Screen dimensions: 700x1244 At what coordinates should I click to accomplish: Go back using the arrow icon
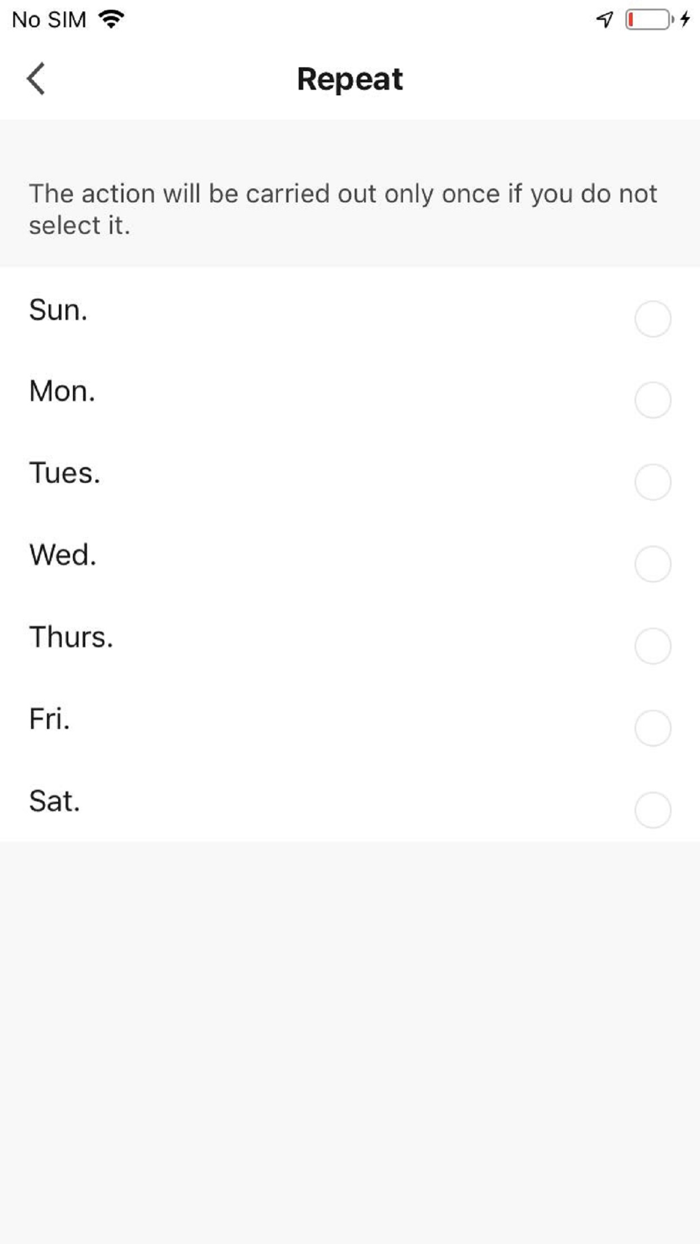(36, 78)
